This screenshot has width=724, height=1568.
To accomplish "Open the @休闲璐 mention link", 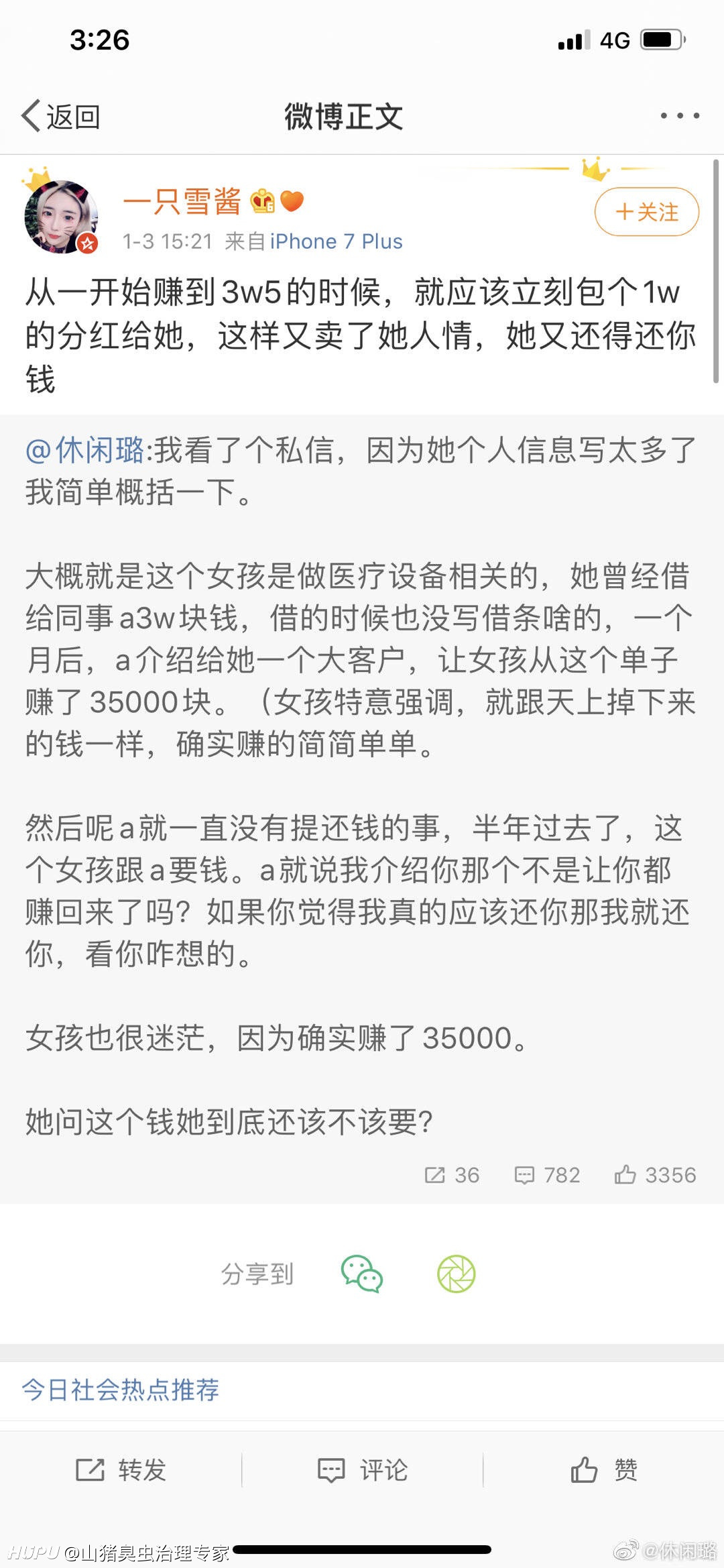I will (84, 450).
